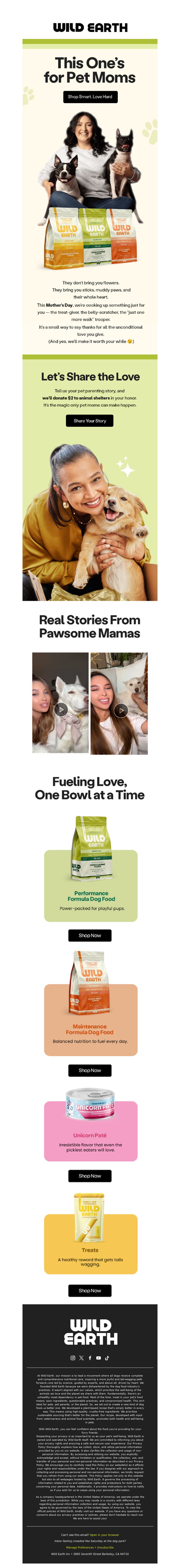
Task: Open Wild Earth's Instagram page
Action: 73,1357
